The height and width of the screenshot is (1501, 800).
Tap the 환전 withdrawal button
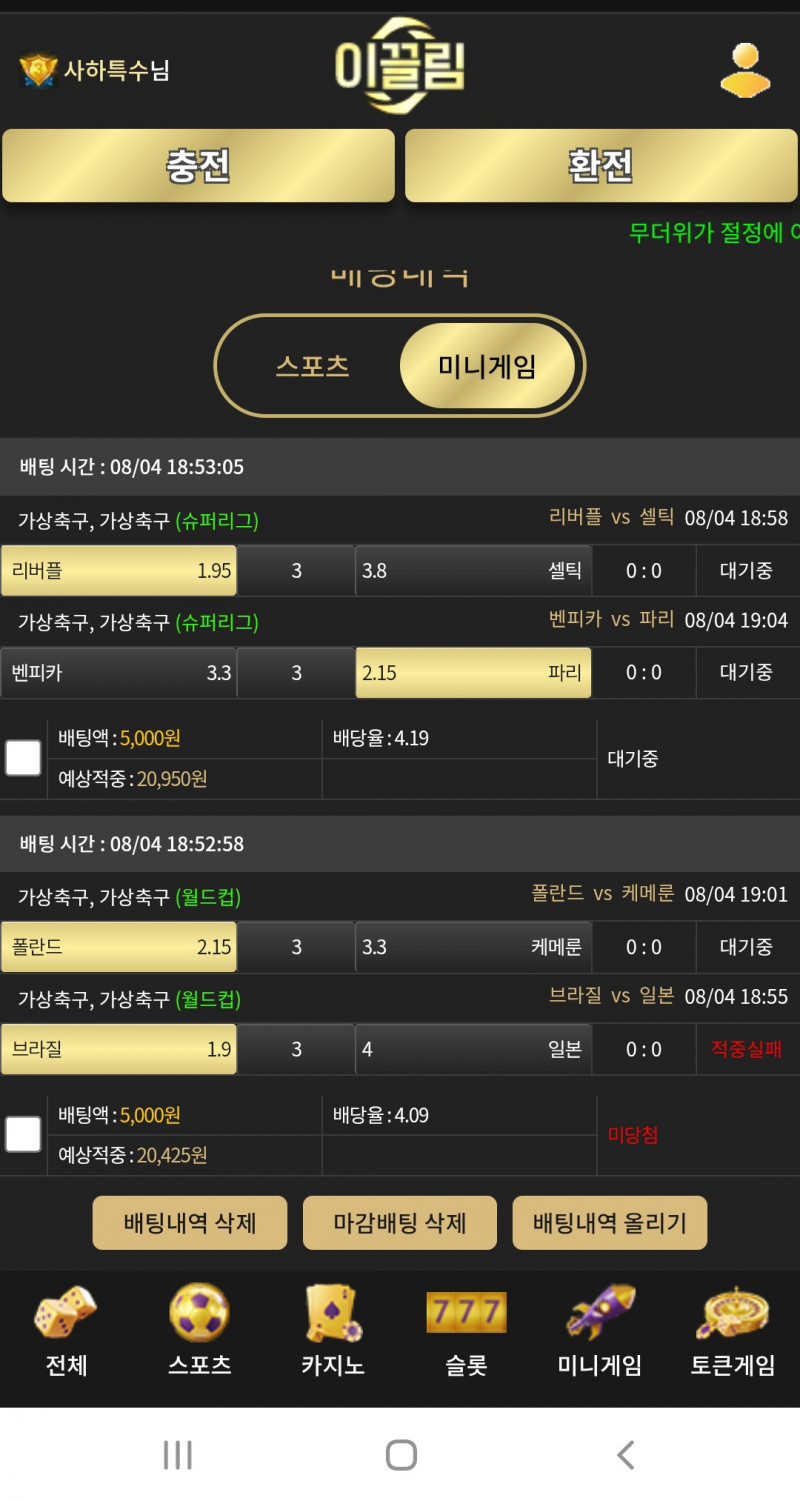click(601, 166)
